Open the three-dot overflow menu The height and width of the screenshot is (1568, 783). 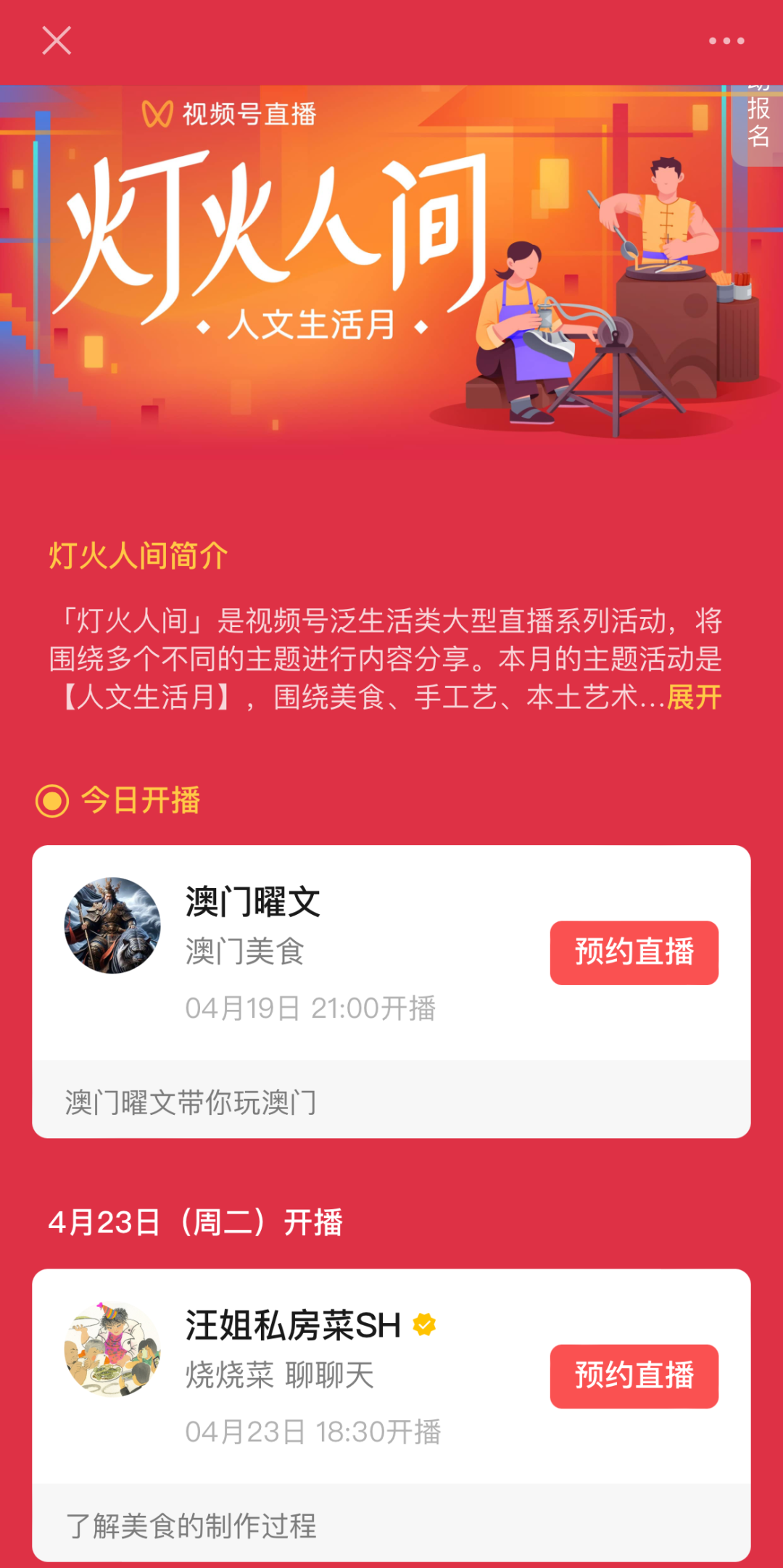point(726,41)
